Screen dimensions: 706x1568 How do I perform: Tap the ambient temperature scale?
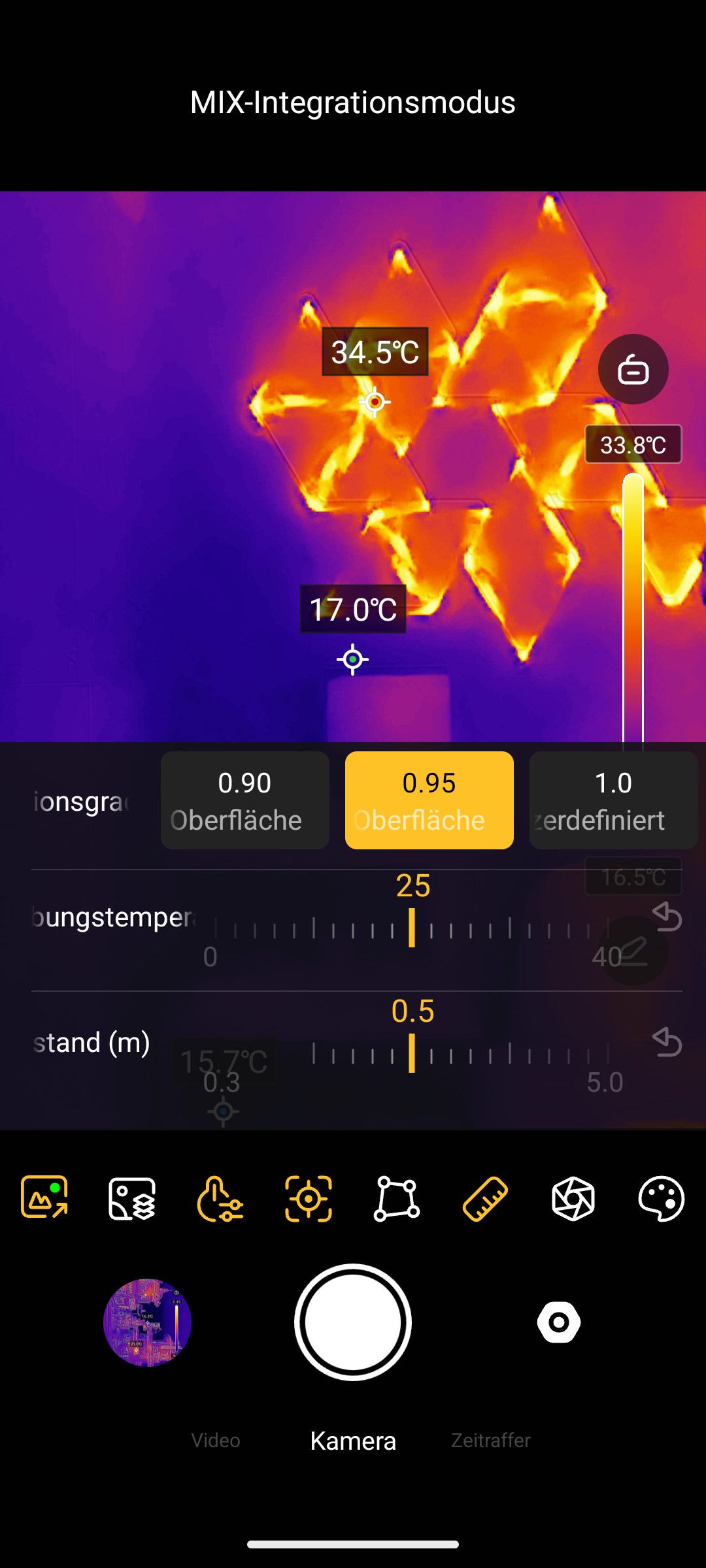[412, 928]
